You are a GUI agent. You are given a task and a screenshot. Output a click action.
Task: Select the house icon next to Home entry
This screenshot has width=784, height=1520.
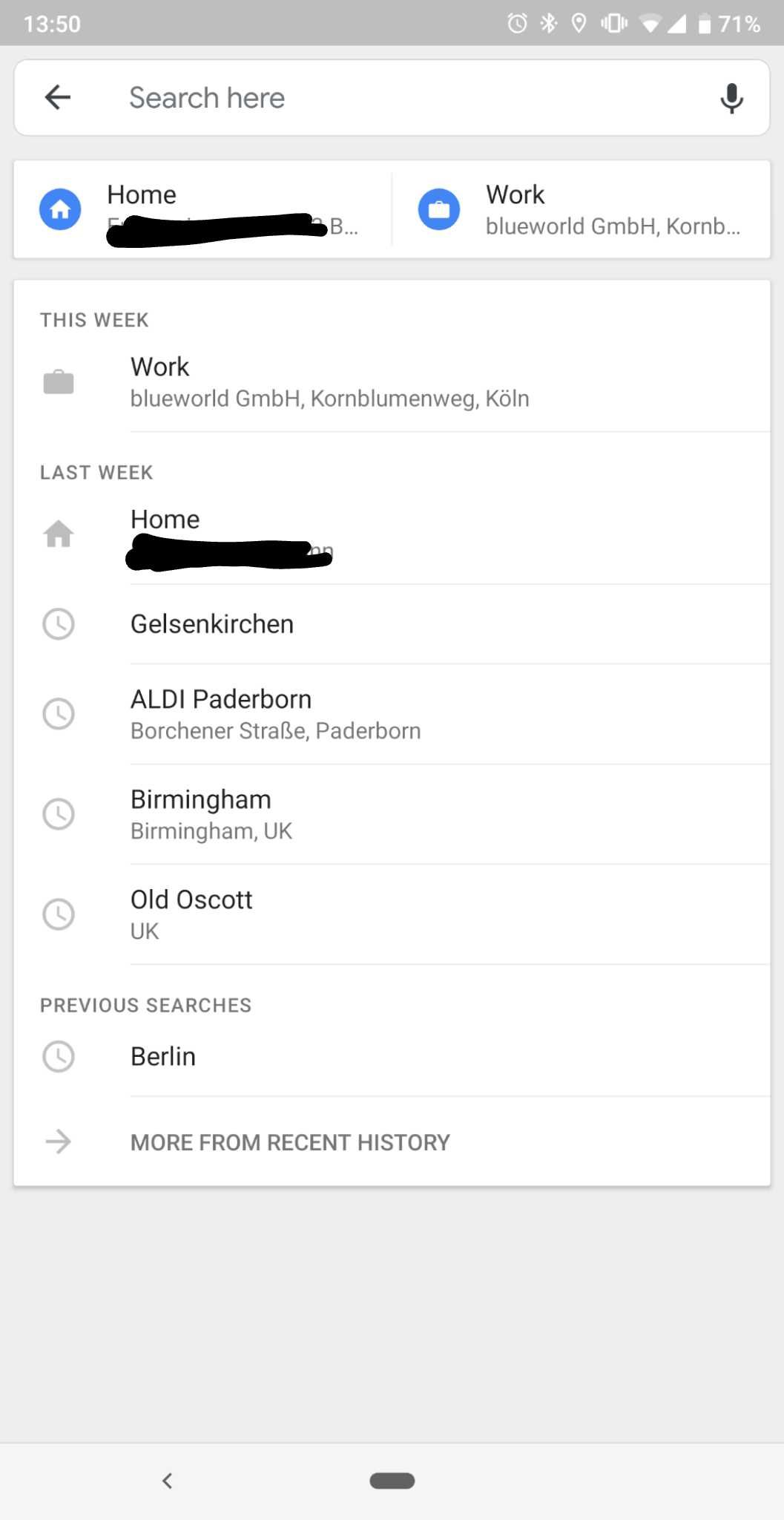pos(59,534)
